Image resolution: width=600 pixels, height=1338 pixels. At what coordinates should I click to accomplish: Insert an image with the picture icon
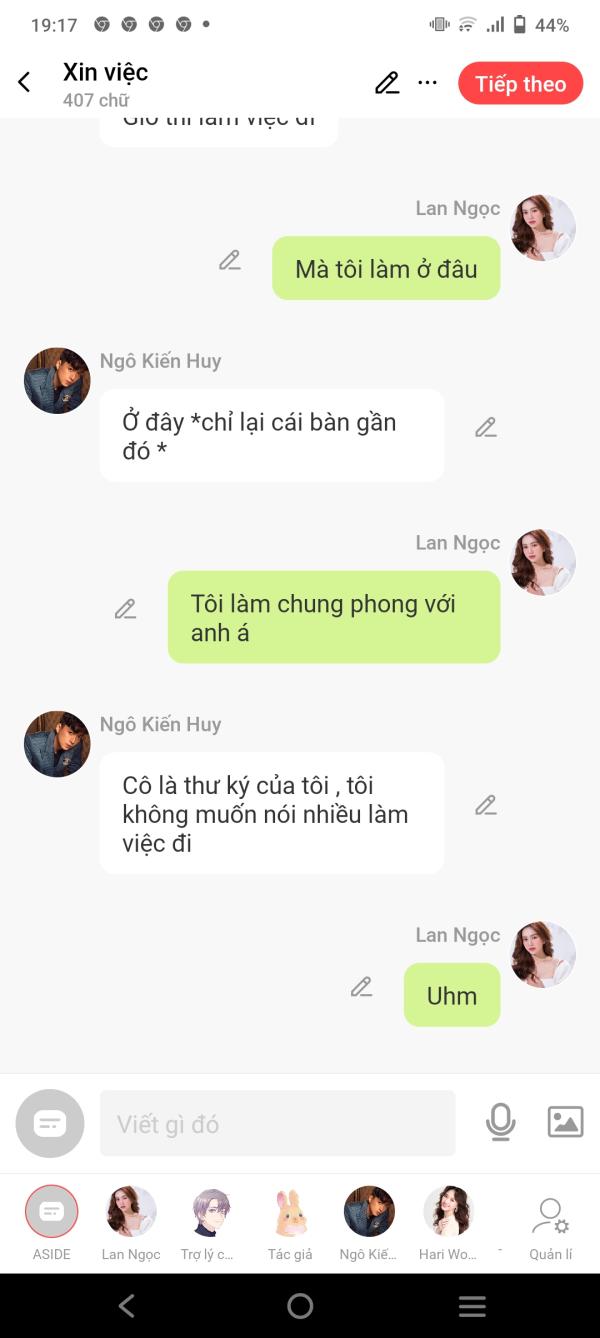point(565,1122)
